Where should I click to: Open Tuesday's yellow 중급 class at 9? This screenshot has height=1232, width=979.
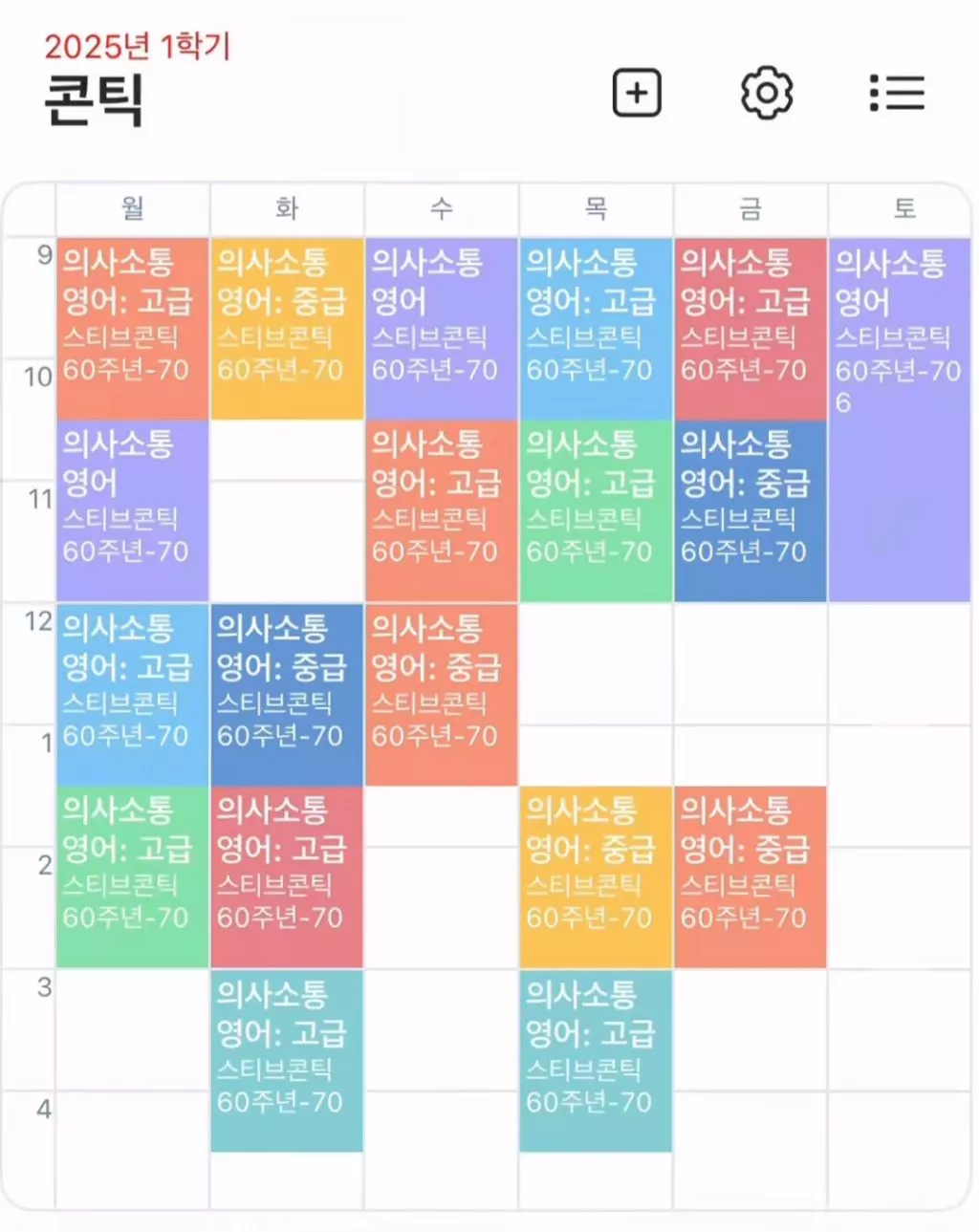[x=287, y=328]
